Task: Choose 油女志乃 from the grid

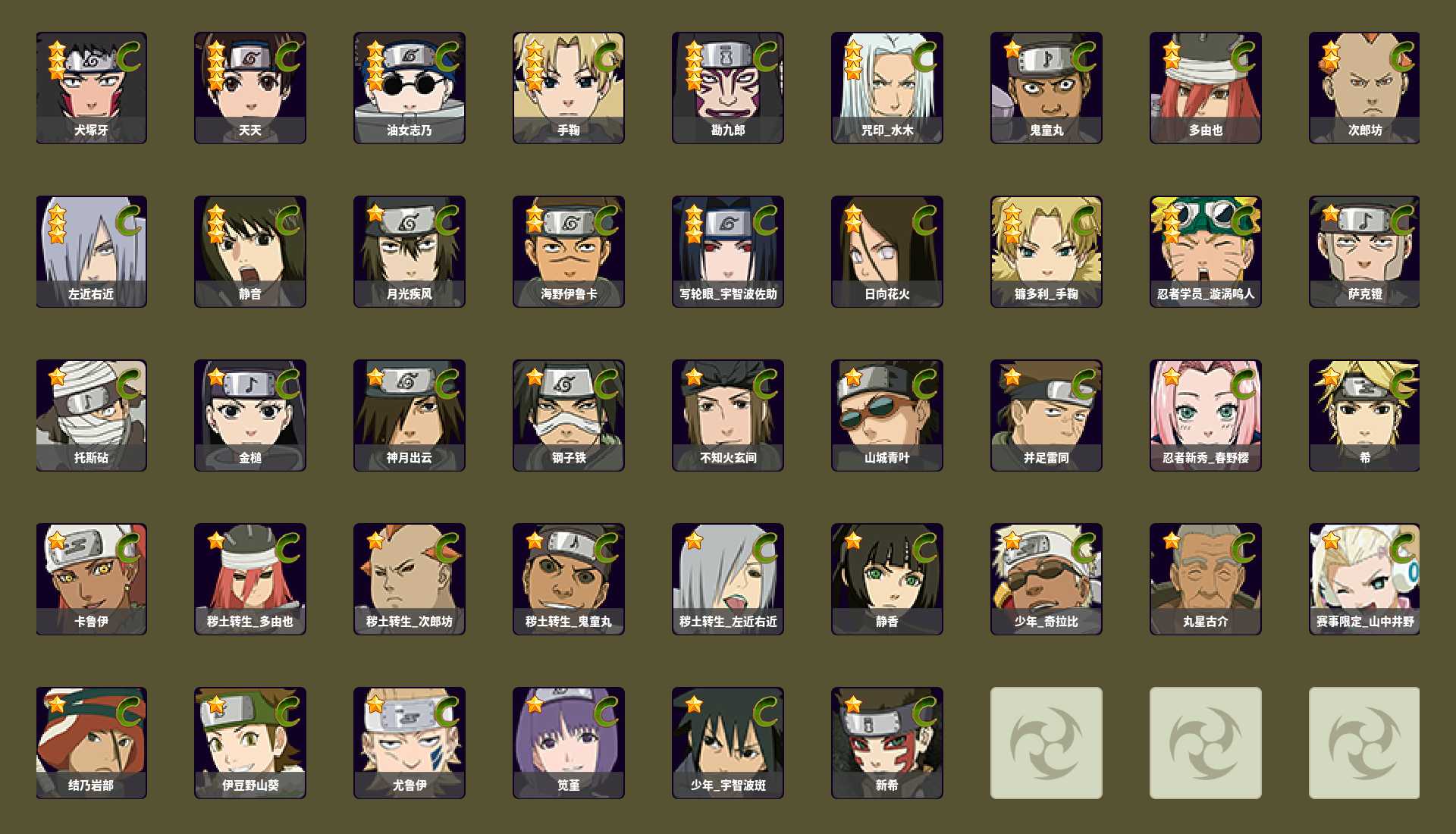Action: pyautogui.click(x=409, y=87)
